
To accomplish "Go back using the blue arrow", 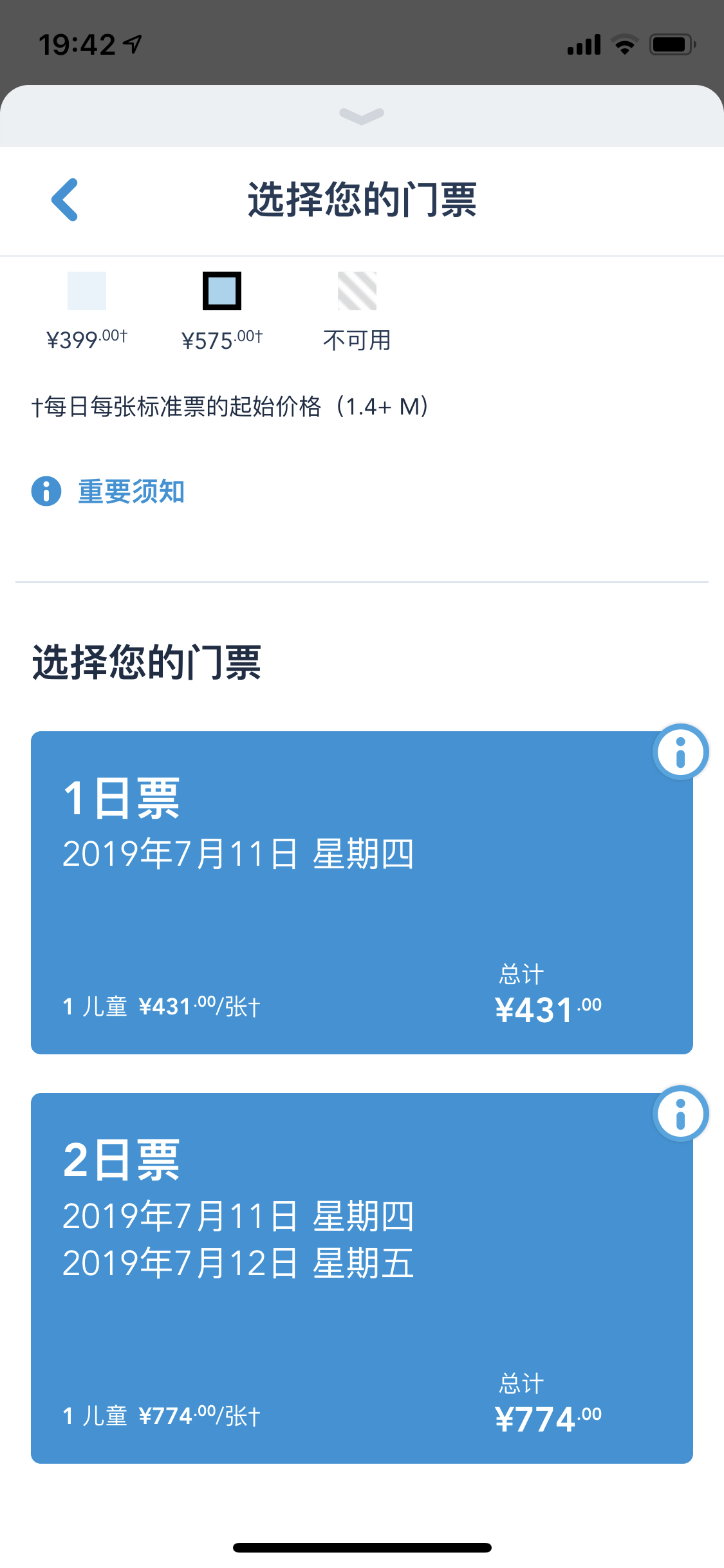I will point(65,200).
